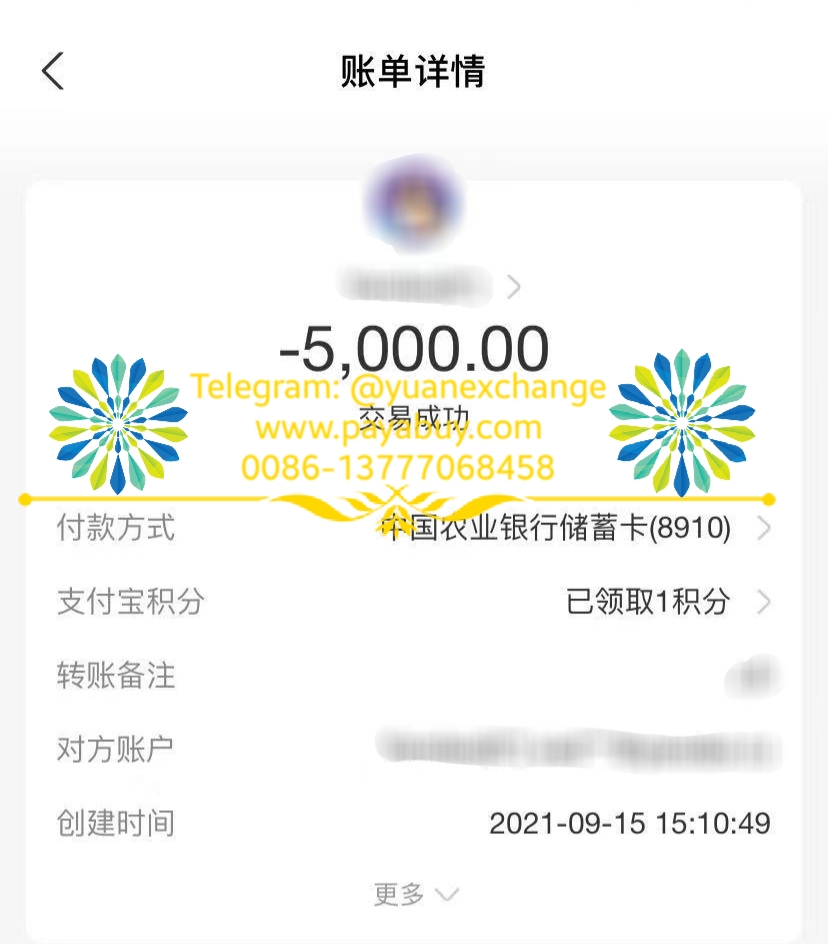This screenshot has width=828, height=944.
Task: Tap the 转账备注 remark row
Action: [116, 676]
